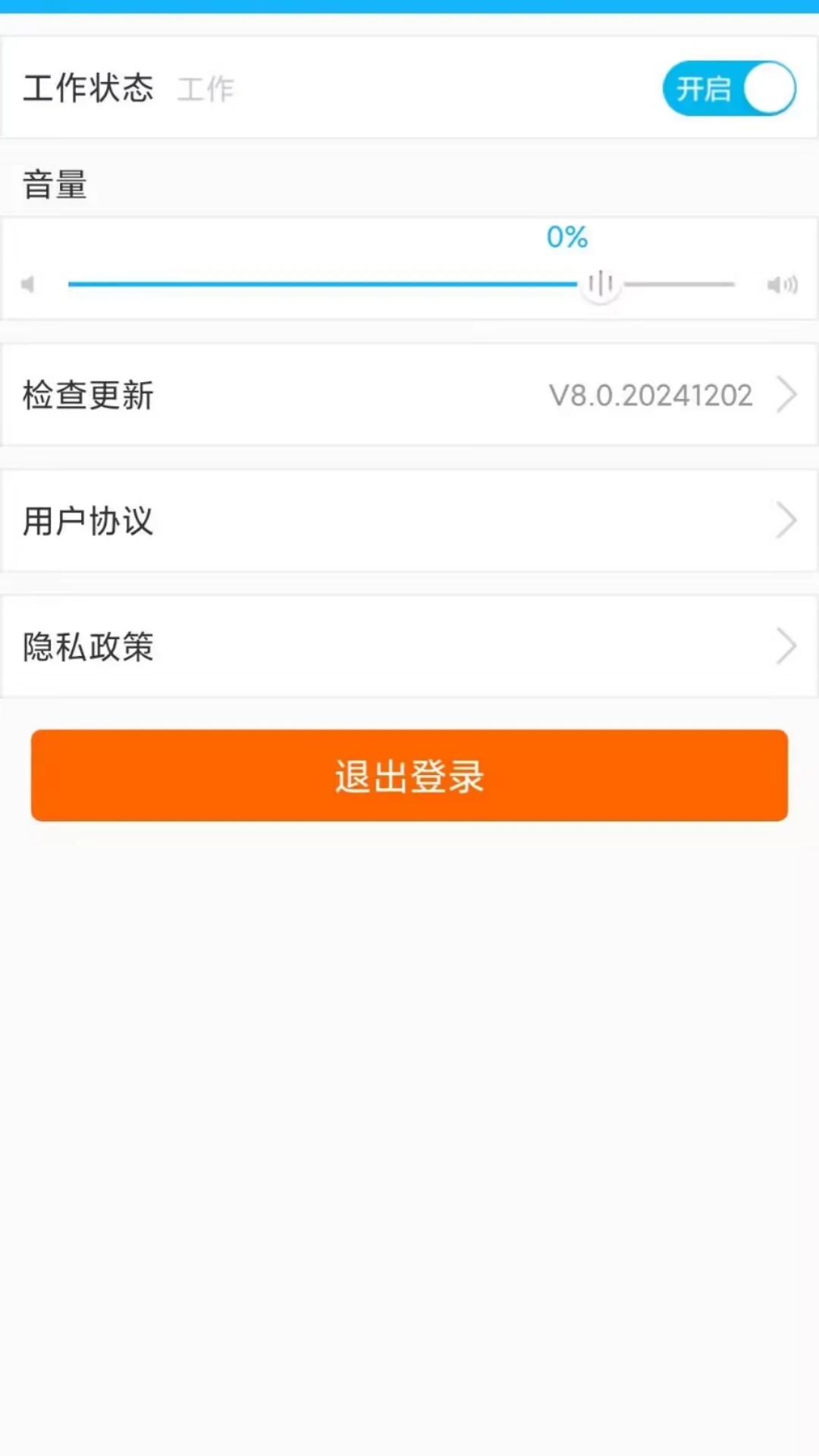Tap the mute speaker symbol on the slider left
819x1456 pixels.
(x=28, y=284)
